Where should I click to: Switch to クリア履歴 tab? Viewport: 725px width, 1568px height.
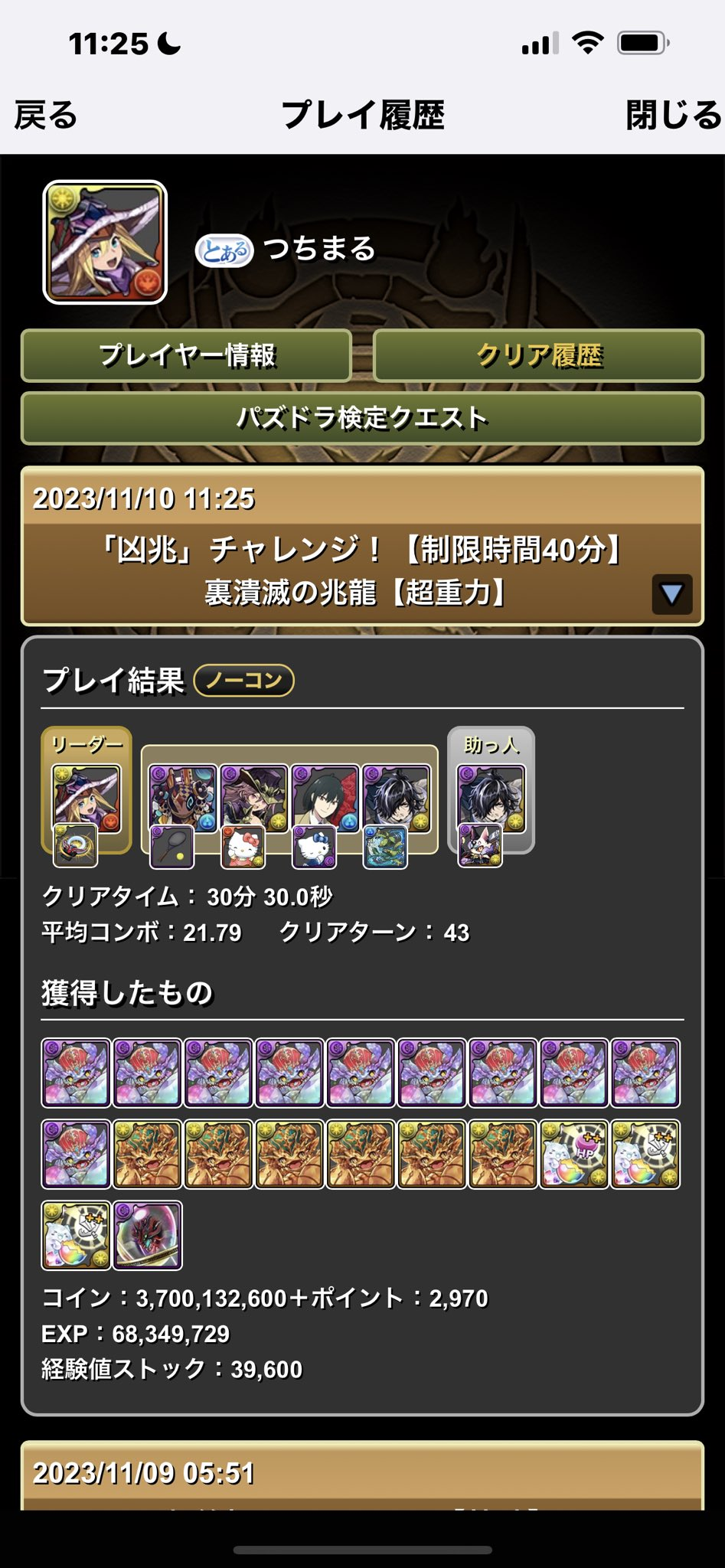tap(538, 355)
